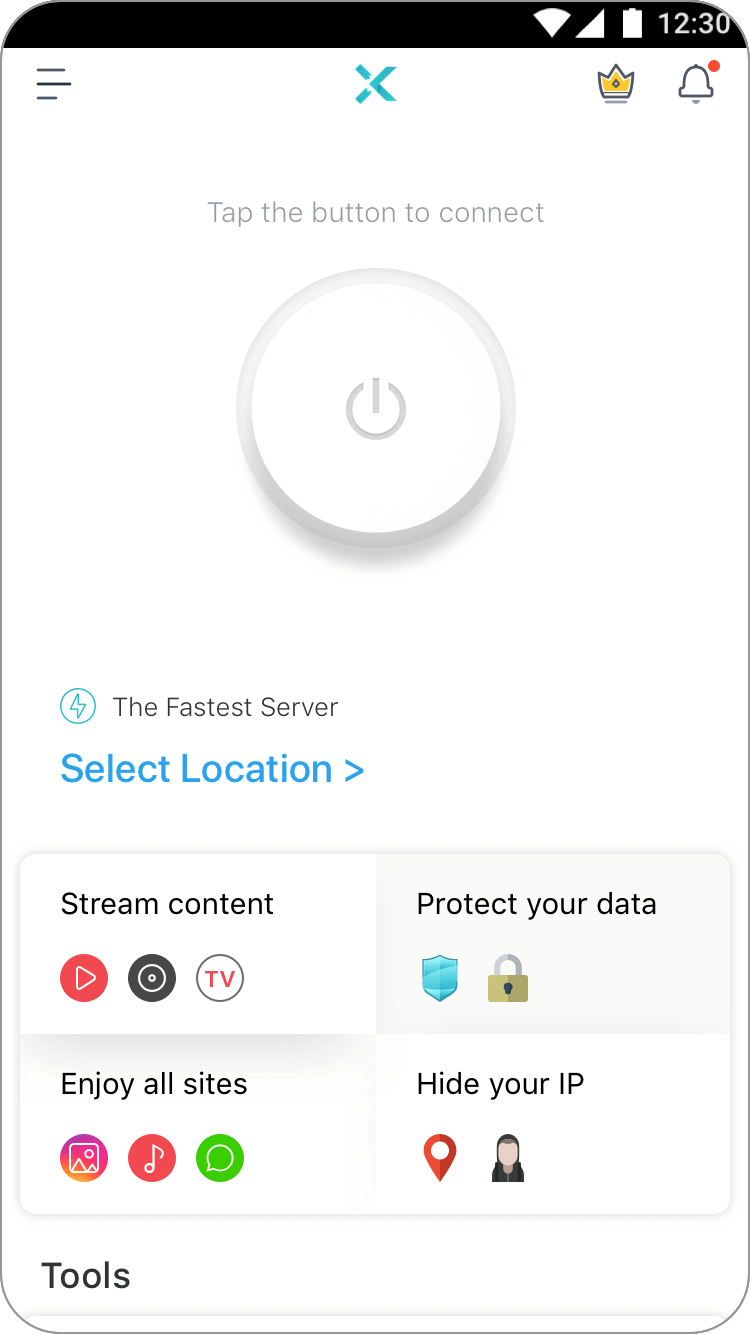Open the premium crown icon
Viewport: 750px width, 1334px height.
point(616,84)
